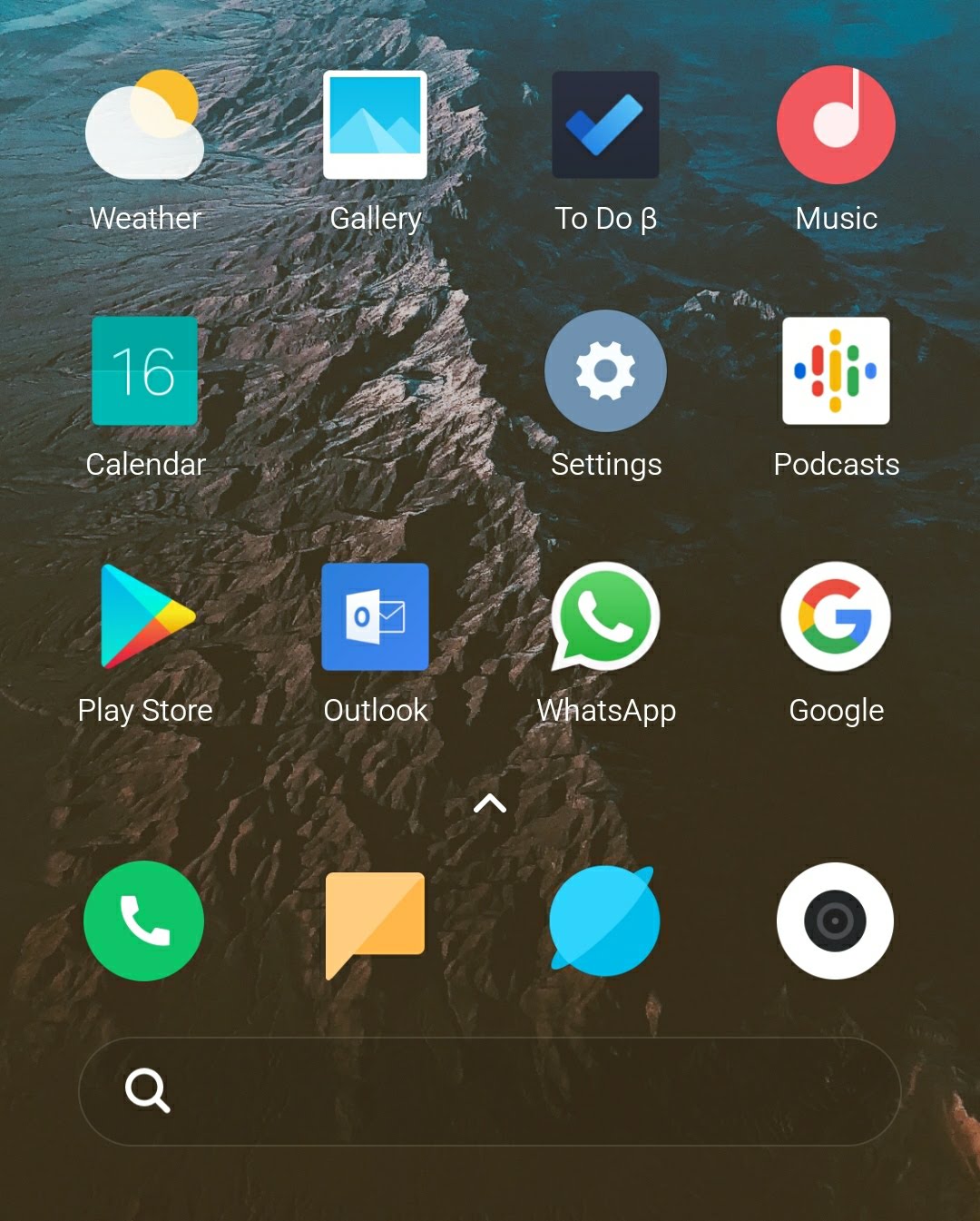Launch the Outlook app
This screenshot has height=1221, width=980.
coord(375,616)
